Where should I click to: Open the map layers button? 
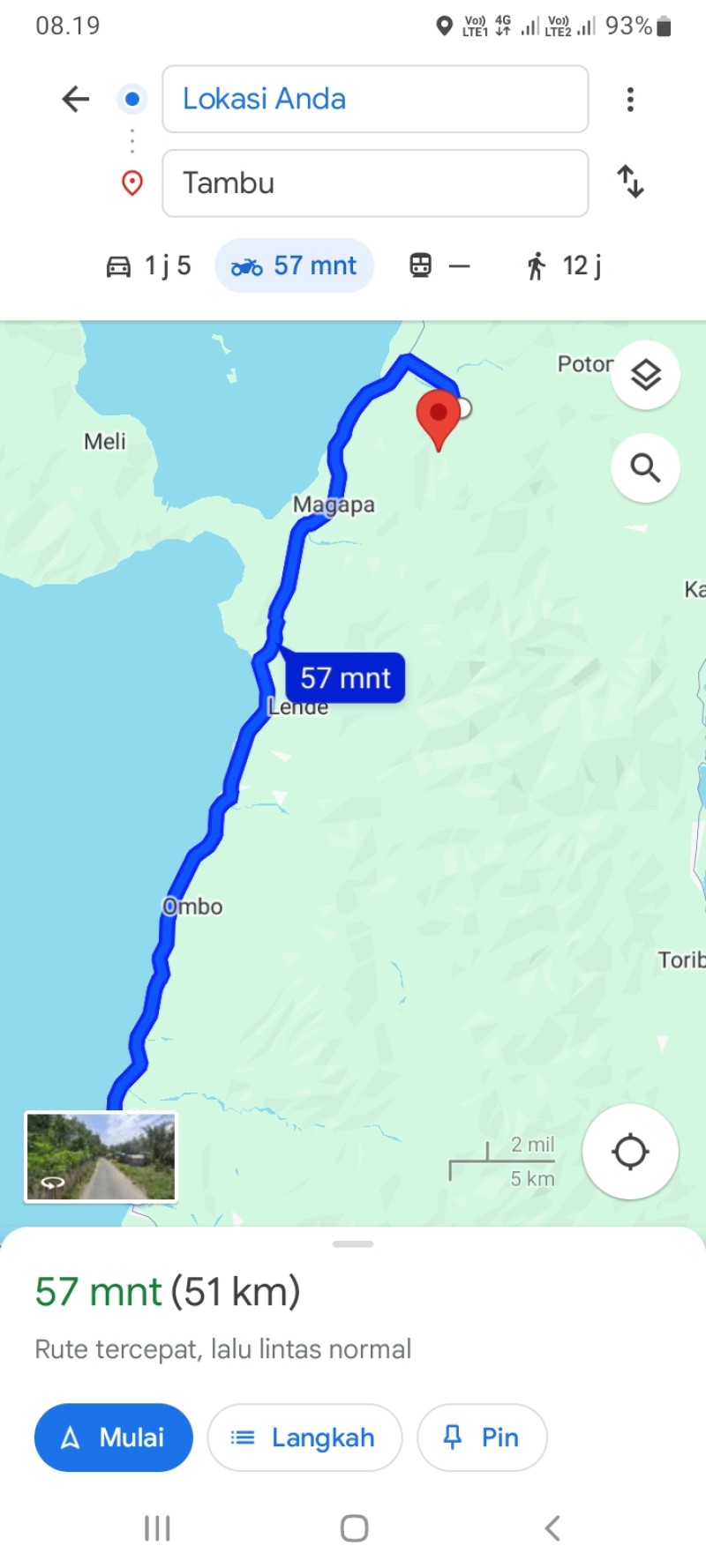tap(646, 375)
